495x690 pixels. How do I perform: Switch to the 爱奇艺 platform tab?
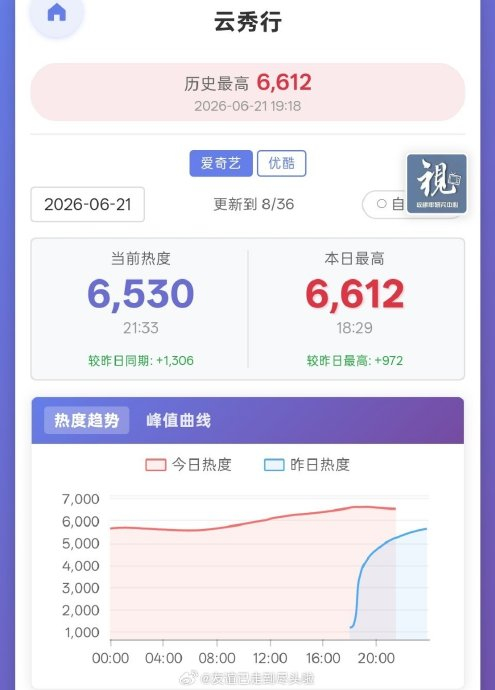[221, 163]
